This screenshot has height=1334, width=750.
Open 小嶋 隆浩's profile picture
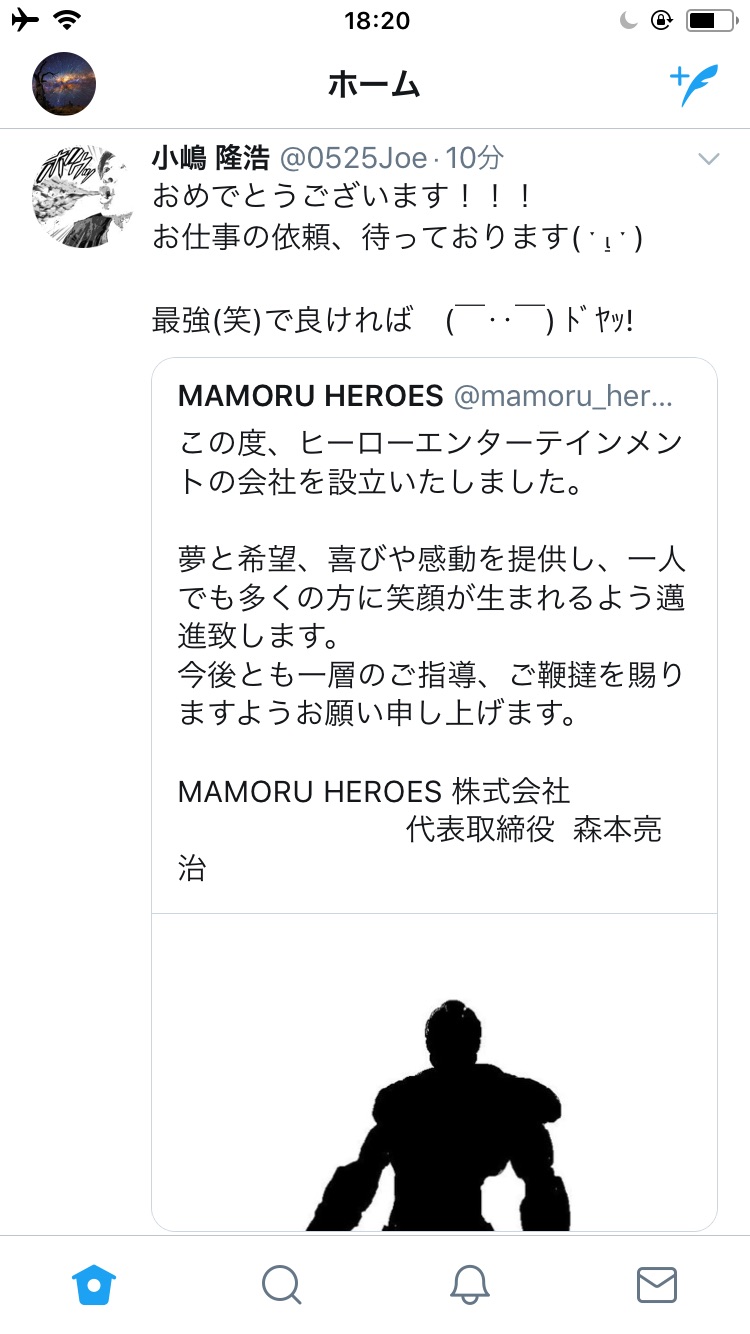82,196
